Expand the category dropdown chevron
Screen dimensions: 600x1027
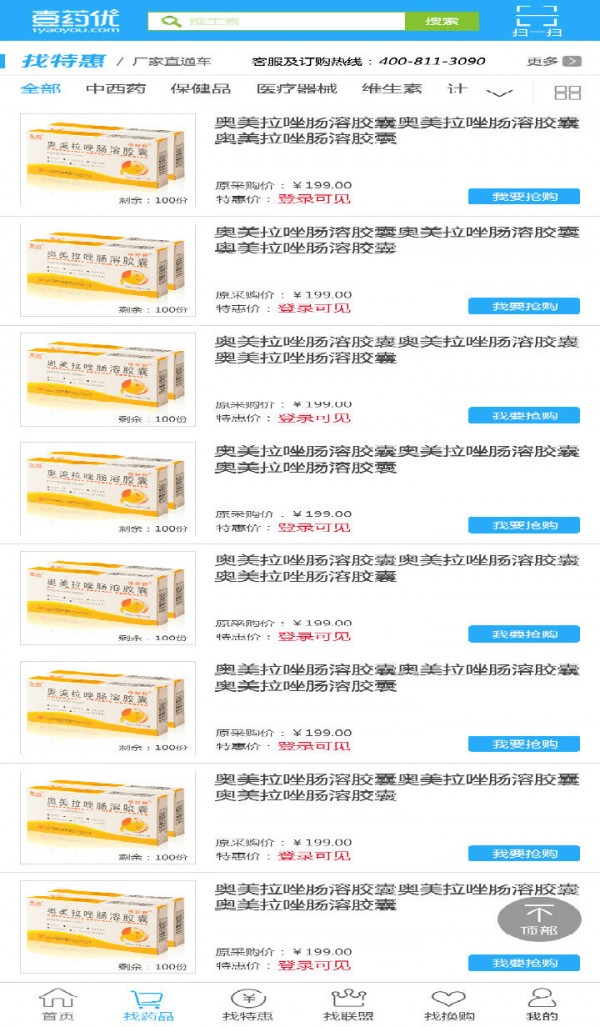pos(499,93)
